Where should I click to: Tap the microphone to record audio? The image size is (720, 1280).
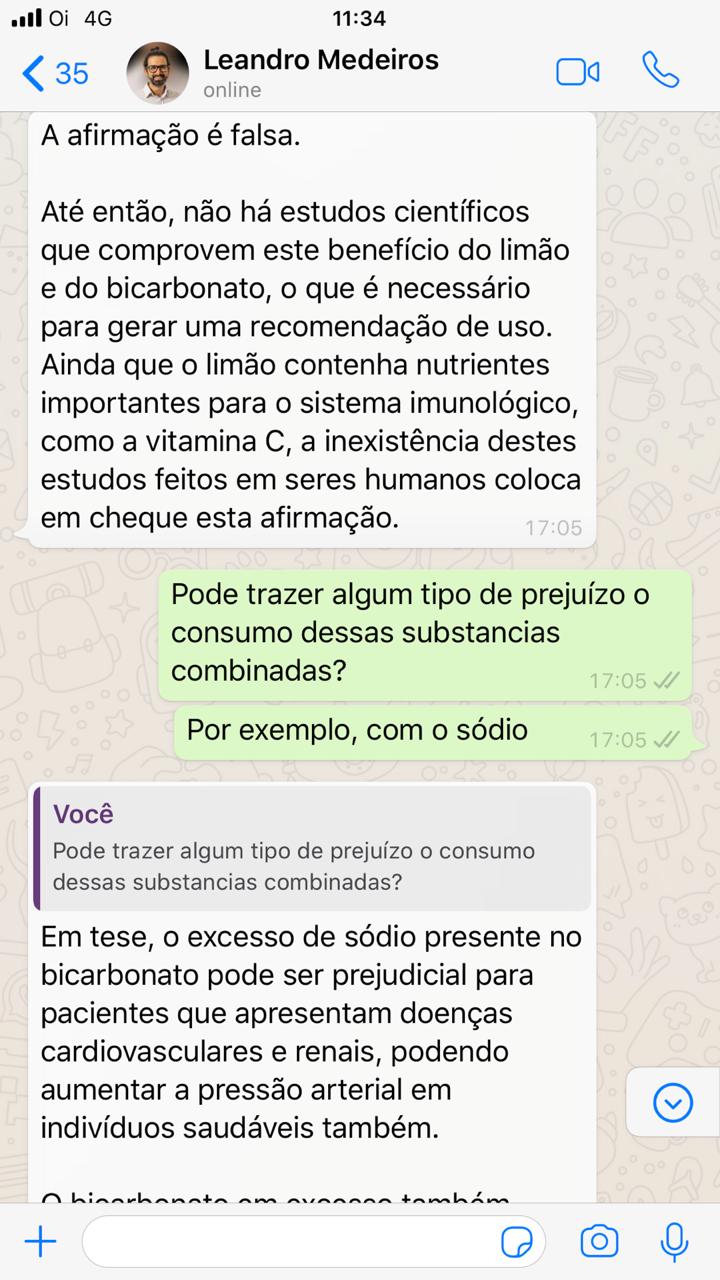click(675, 1242)
